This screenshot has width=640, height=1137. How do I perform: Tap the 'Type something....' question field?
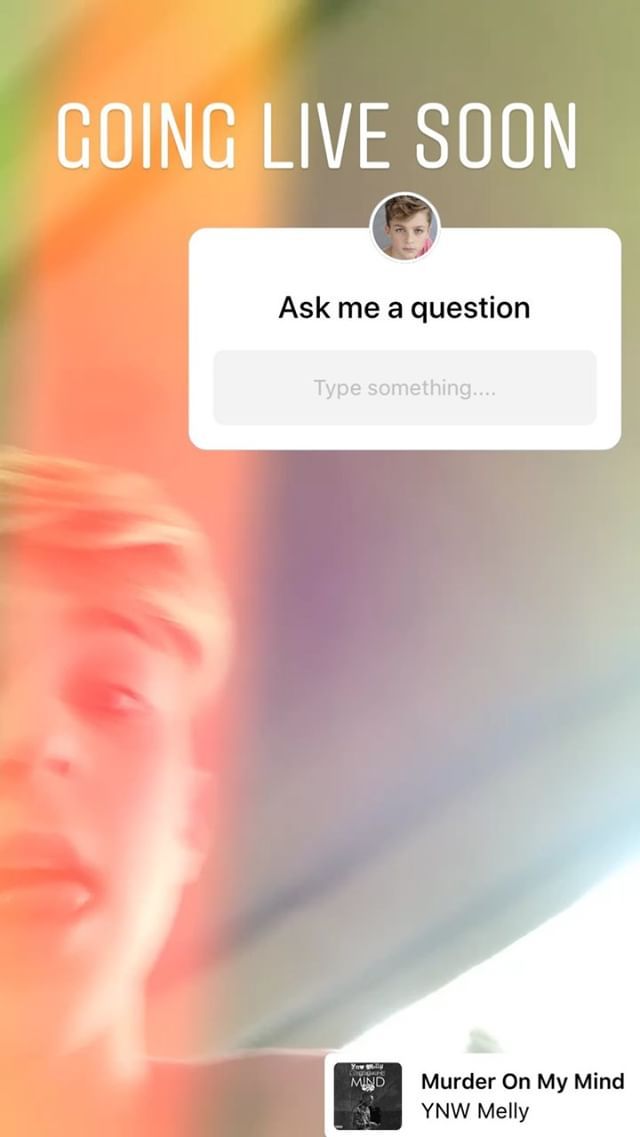tap(404, 388)
